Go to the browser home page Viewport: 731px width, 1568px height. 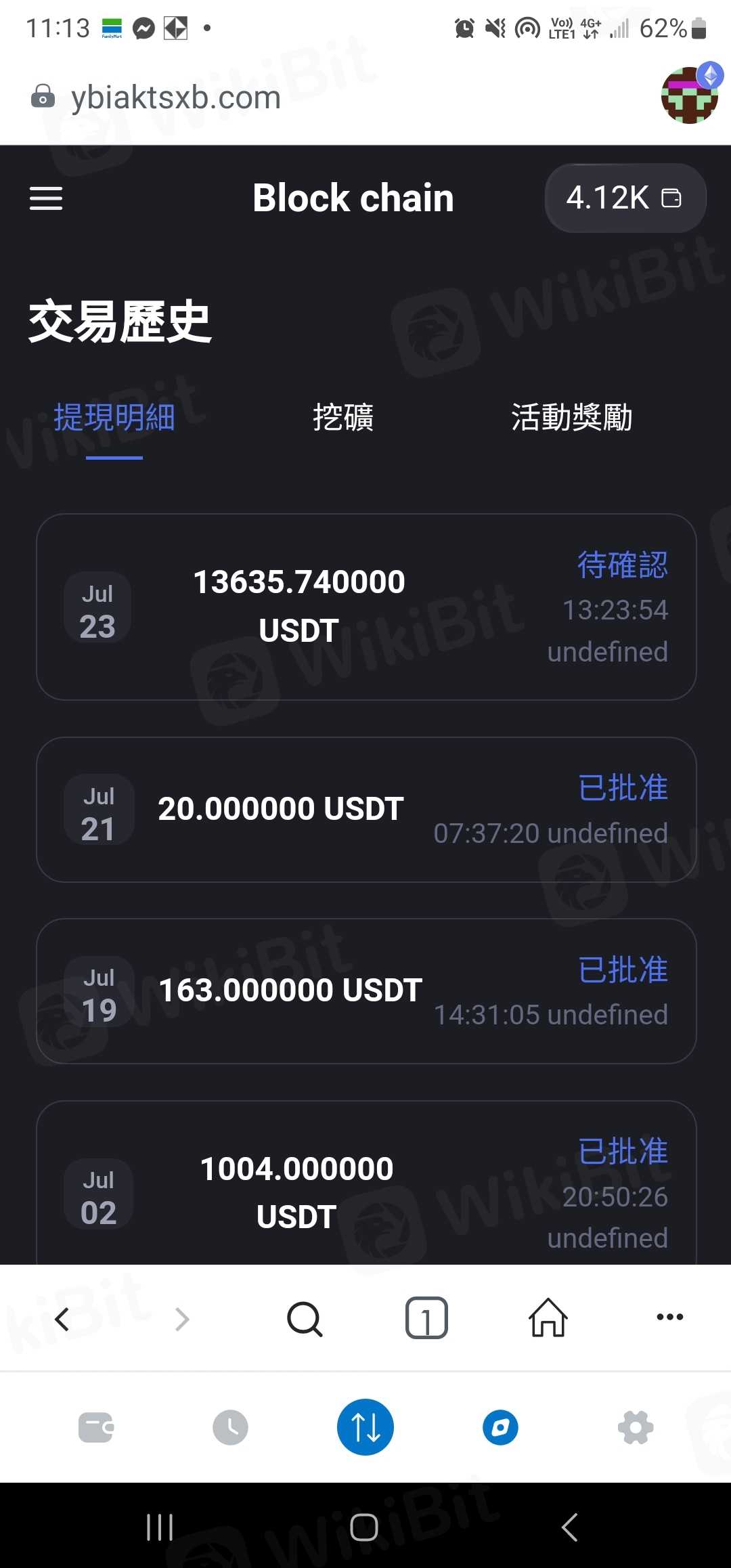(x=548, y=1318)
